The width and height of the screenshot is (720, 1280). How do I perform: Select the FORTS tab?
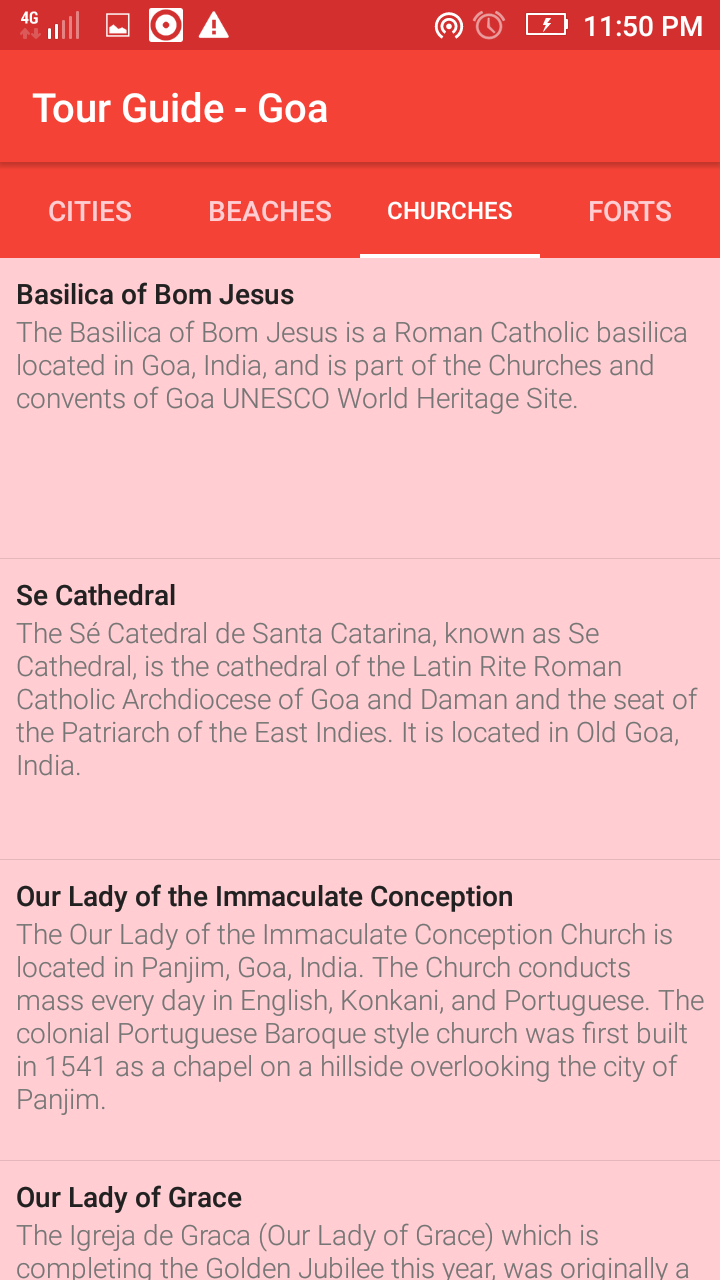pyautogui.click(x=630, y=211)
